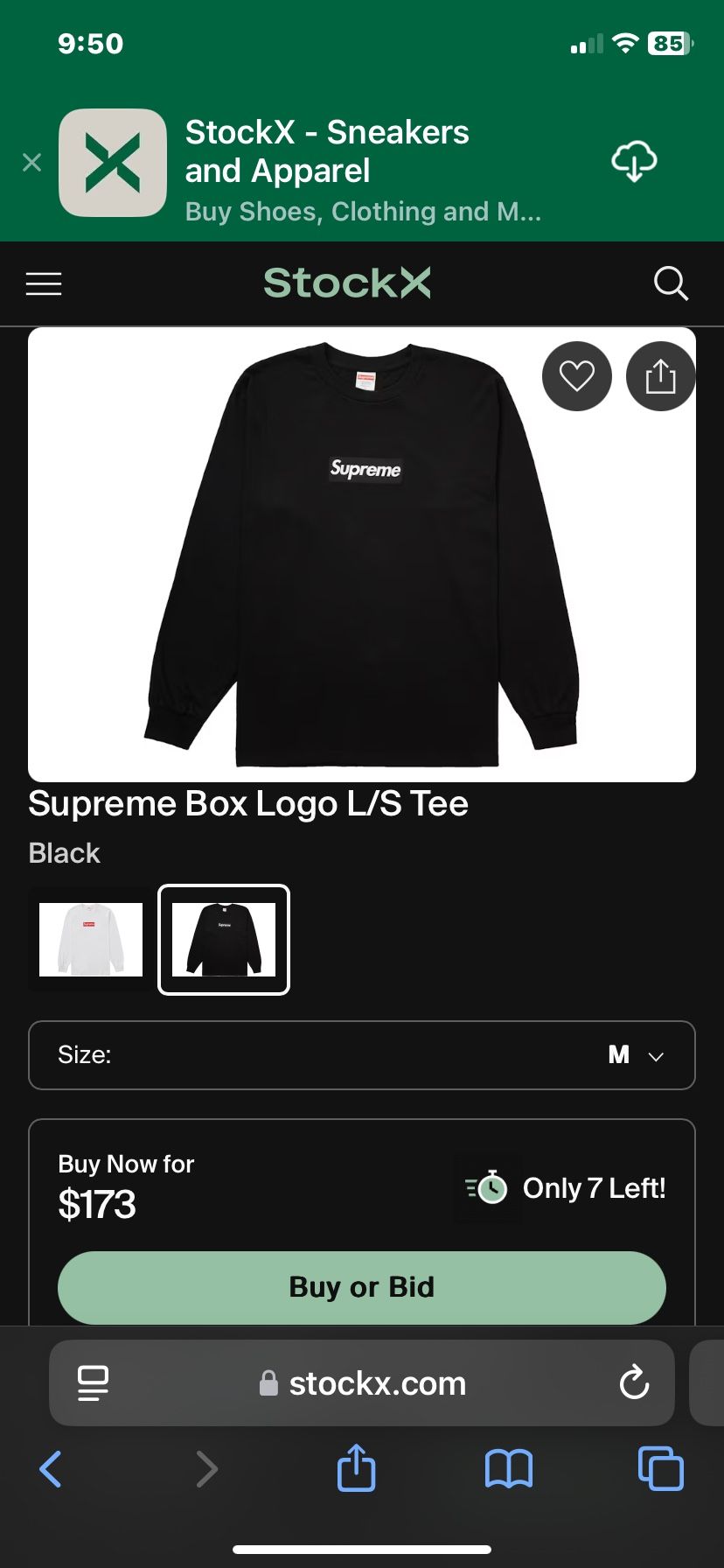Open StockX search
Screen dimensions: 724x1568
[x=671, y=283]
